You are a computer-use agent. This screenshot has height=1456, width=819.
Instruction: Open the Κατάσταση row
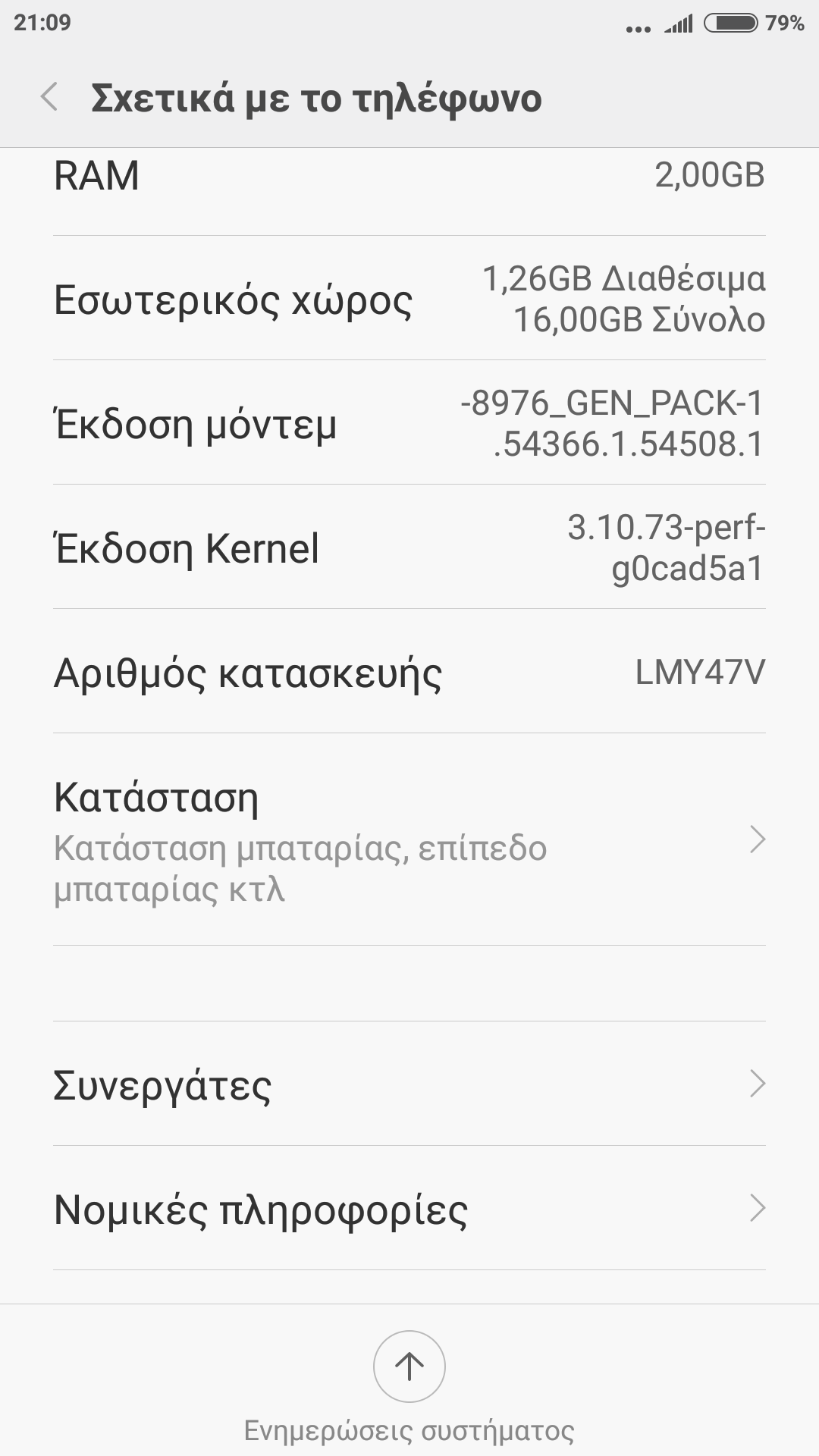[x=409, y=840]
